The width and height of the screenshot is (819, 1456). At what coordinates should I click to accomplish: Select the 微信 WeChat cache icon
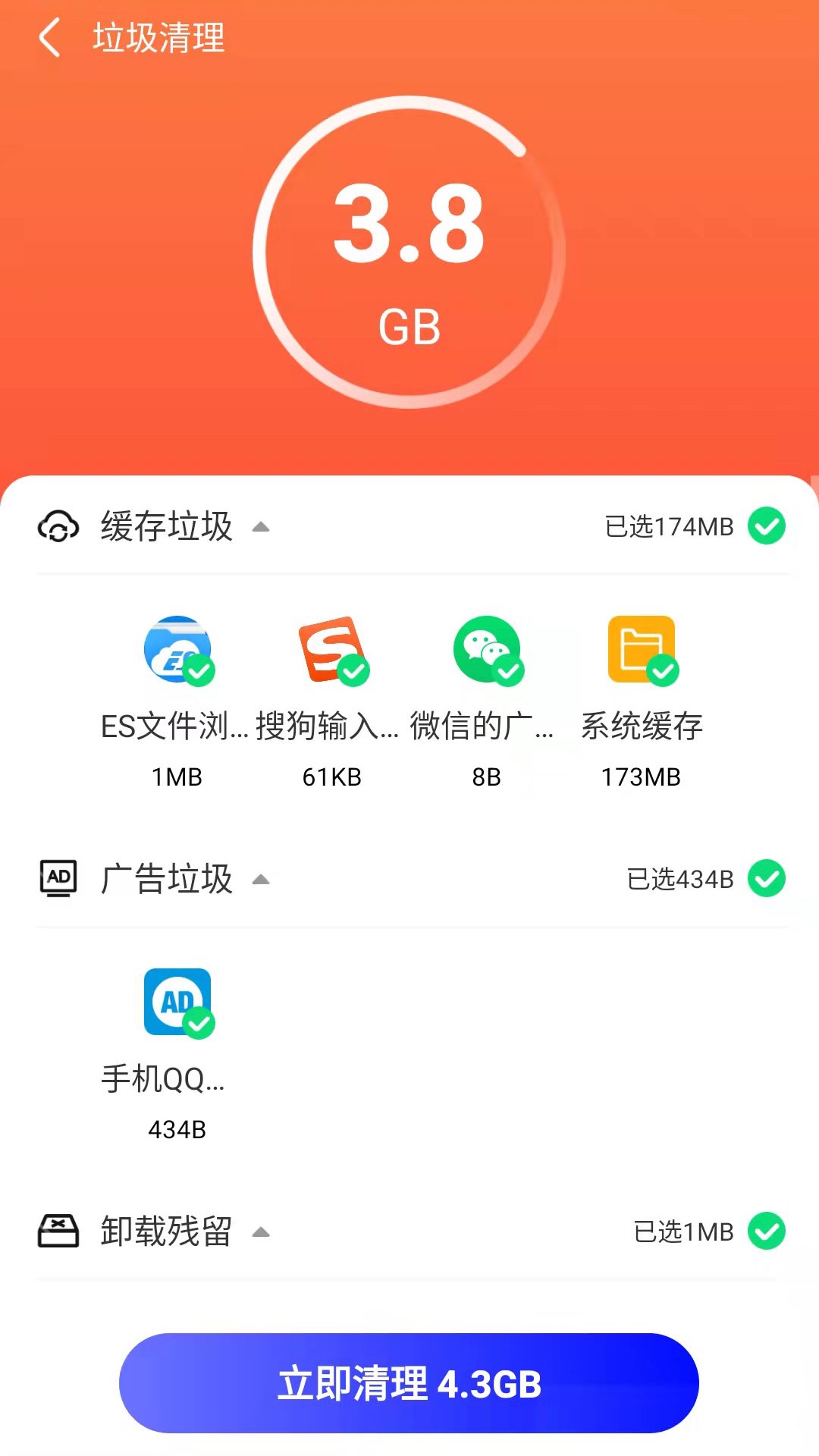click(x=488, y=650)
